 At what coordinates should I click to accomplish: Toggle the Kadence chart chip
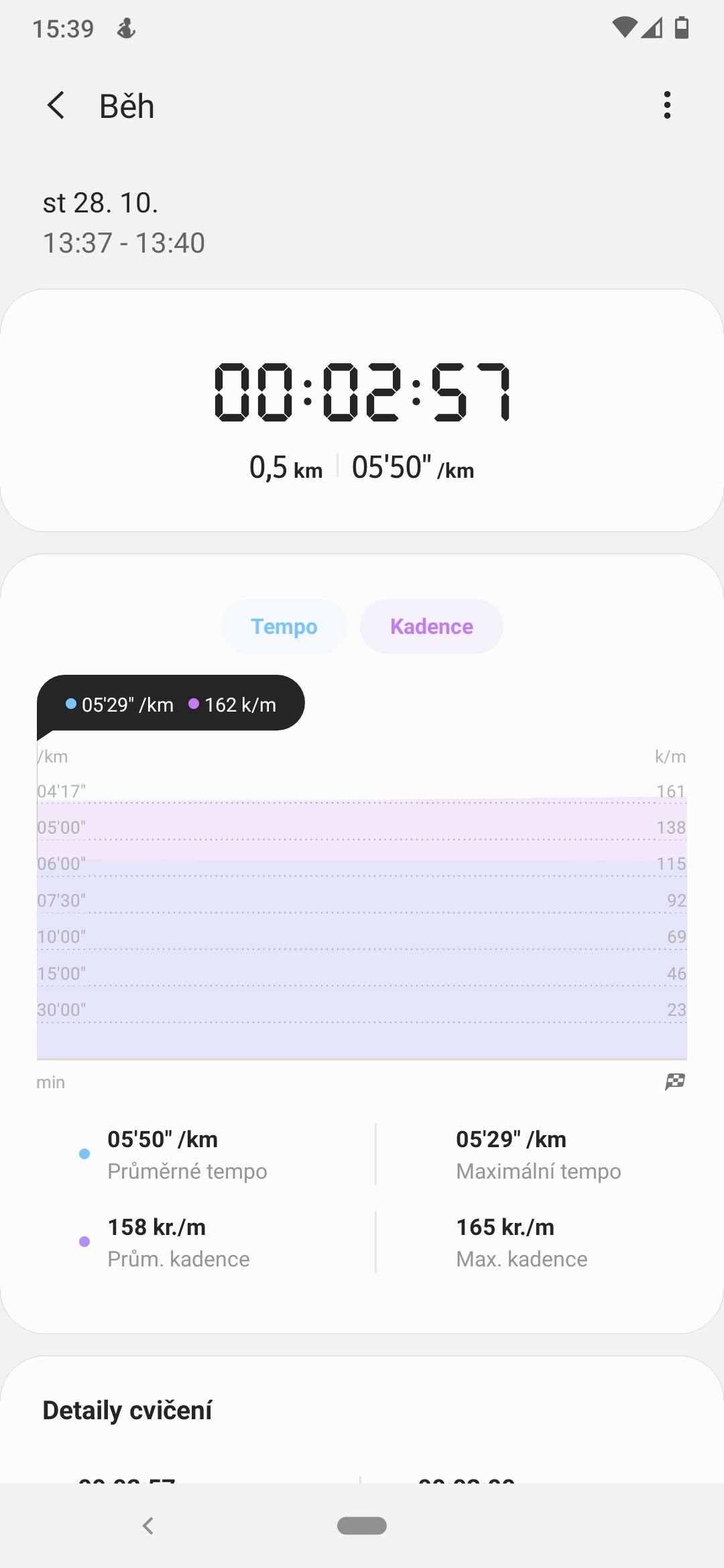(432, 627)
